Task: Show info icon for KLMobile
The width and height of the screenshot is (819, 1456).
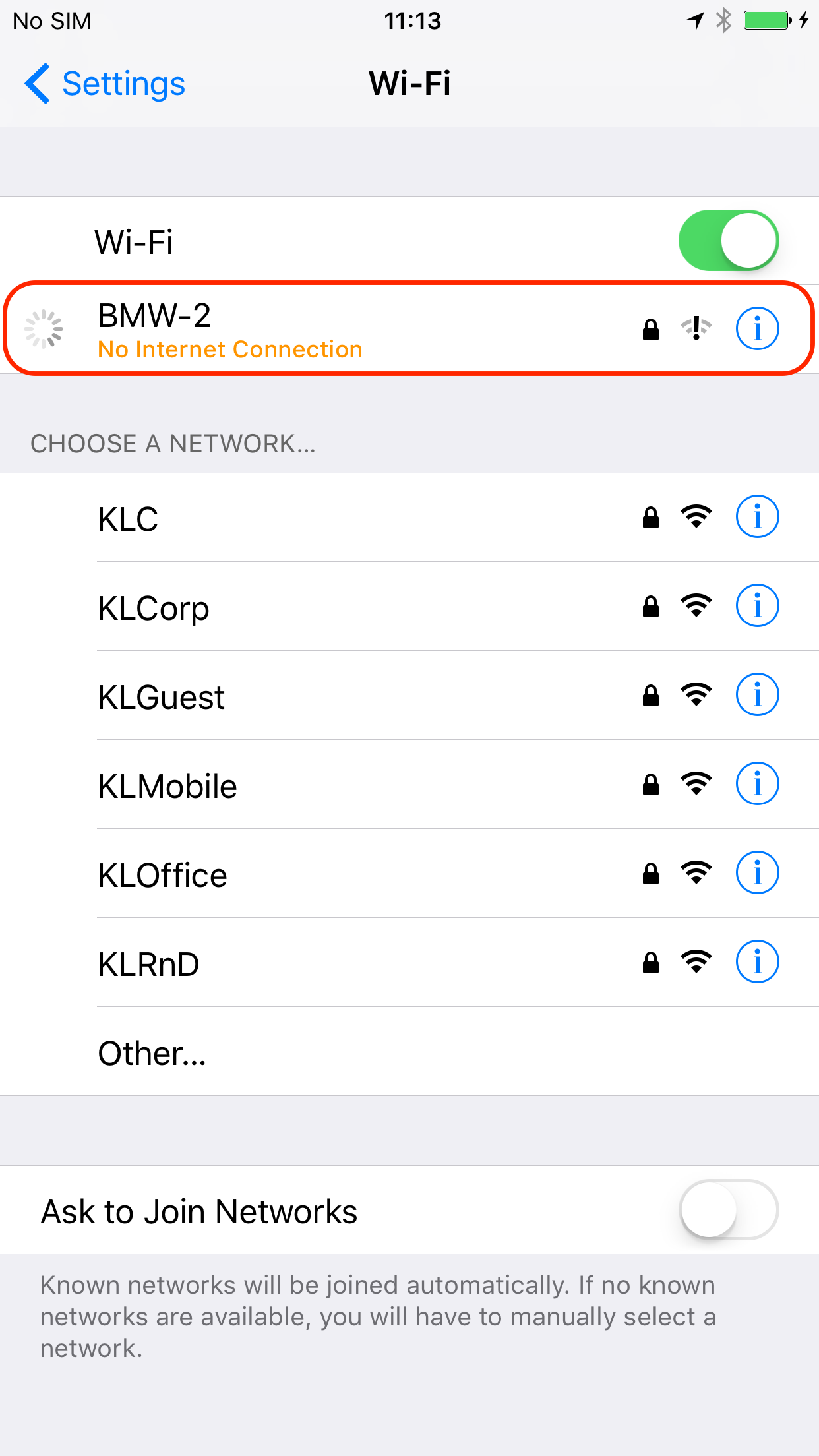Action: 757,784
